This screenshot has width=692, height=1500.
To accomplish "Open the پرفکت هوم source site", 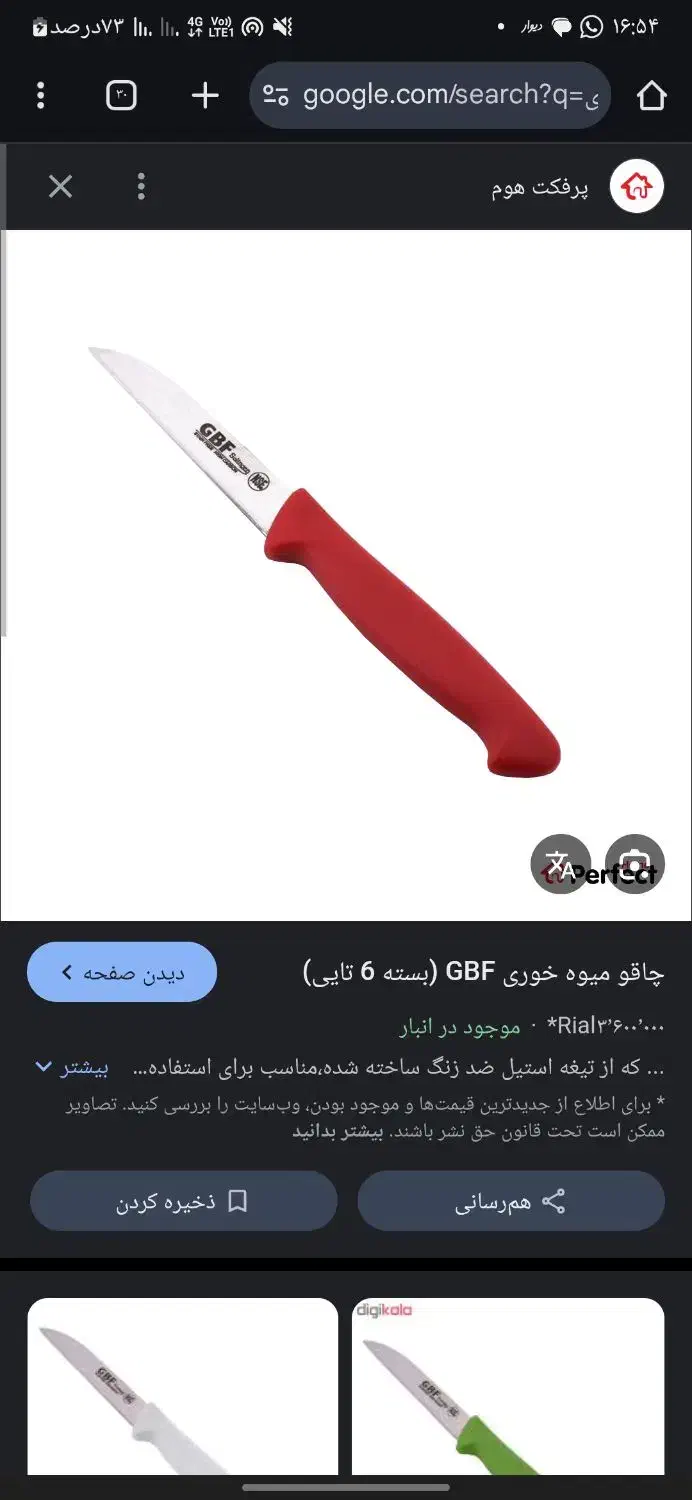I will coord(577,187).
